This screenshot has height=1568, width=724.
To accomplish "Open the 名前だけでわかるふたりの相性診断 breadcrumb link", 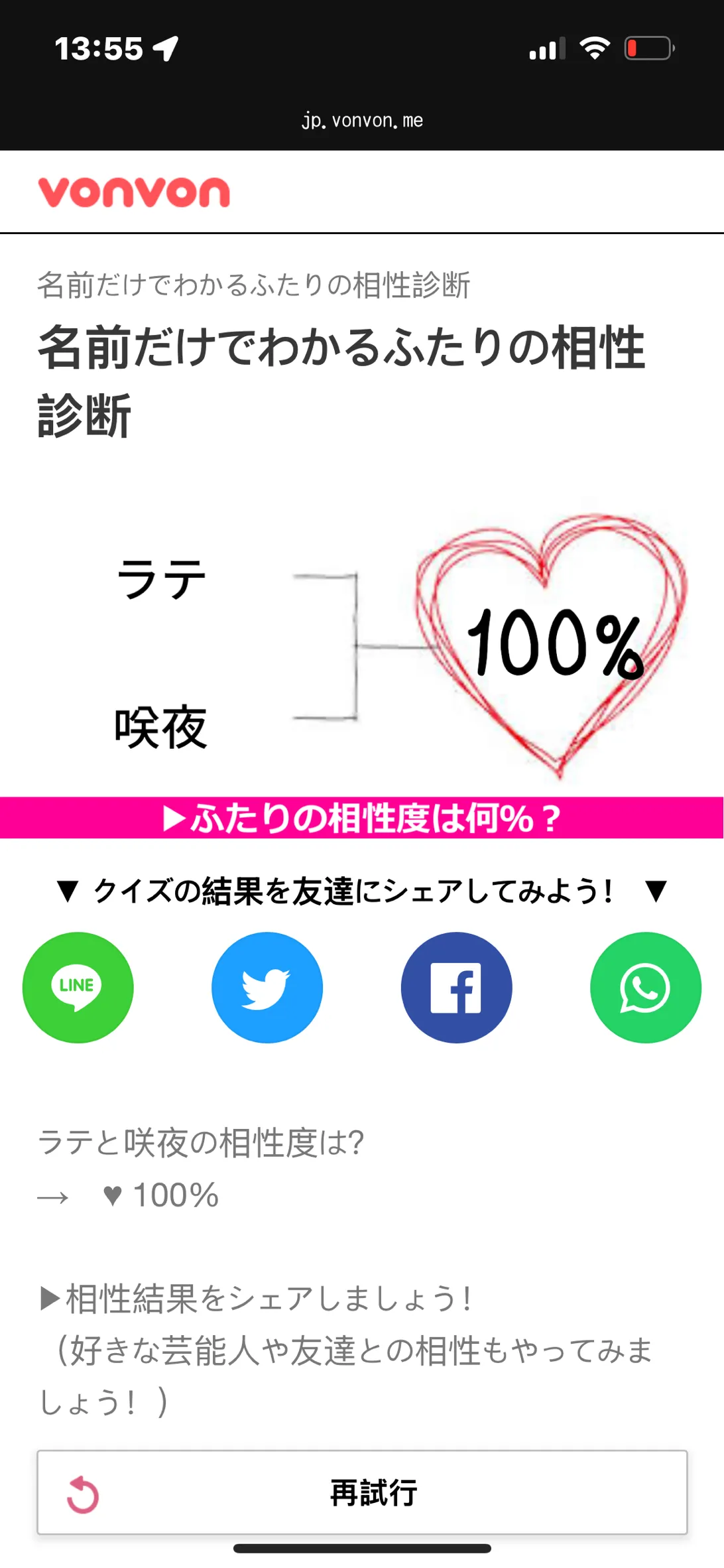I will [254, 285].
